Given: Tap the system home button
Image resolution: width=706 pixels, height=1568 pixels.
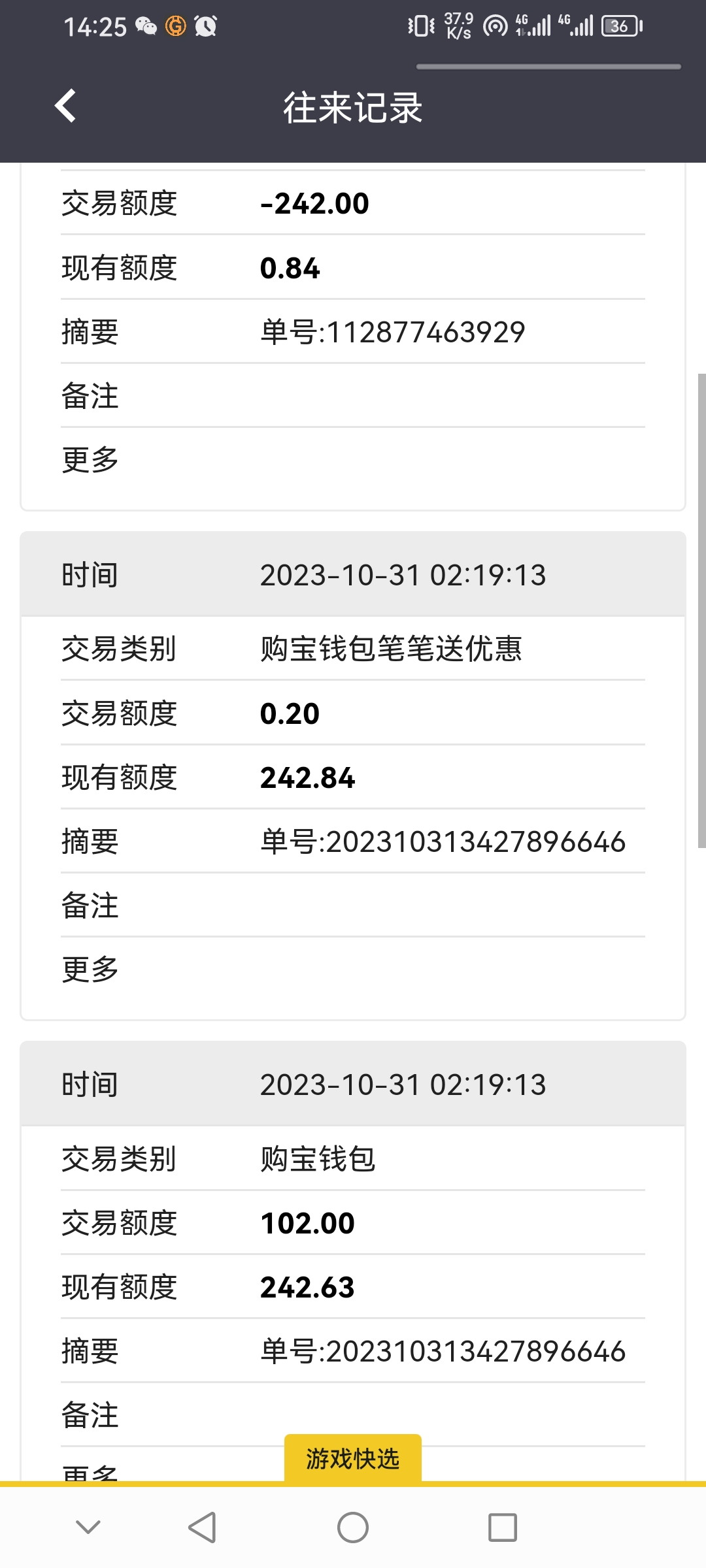Looking at the screenshot, I should 352,1527.
